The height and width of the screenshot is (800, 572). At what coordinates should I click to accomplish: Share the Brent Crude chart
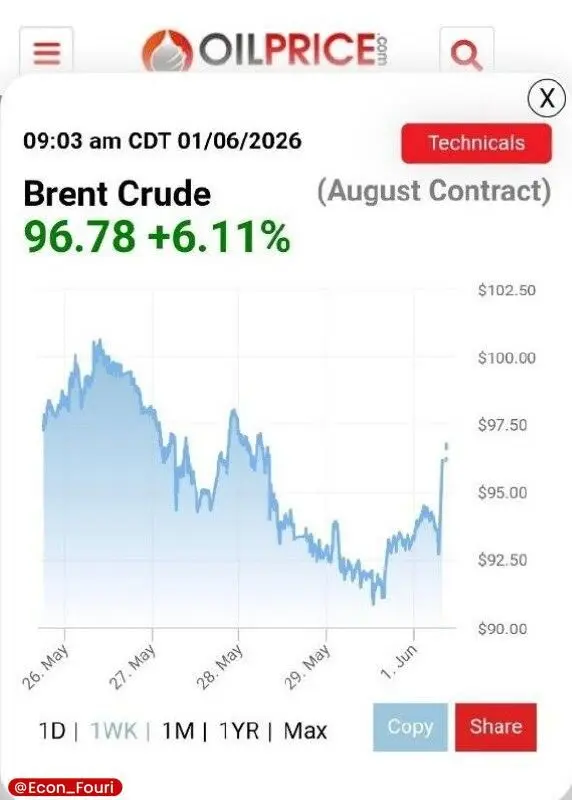click(x=496, y=727)
